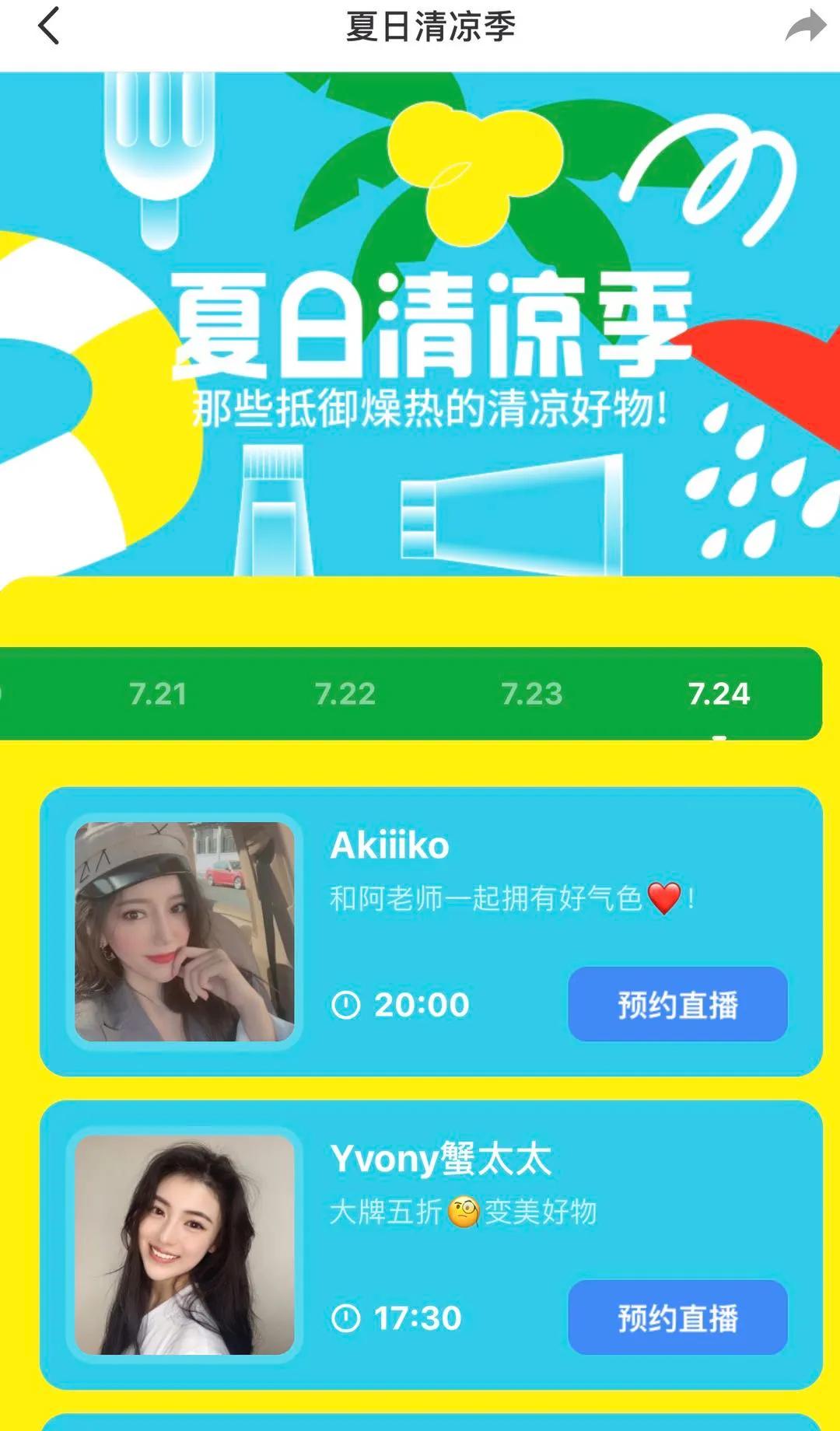The width and height of the screenshot is (840, 1431).
Task: Switch to the 7.23 schedule
Action: tap(531, 692)
